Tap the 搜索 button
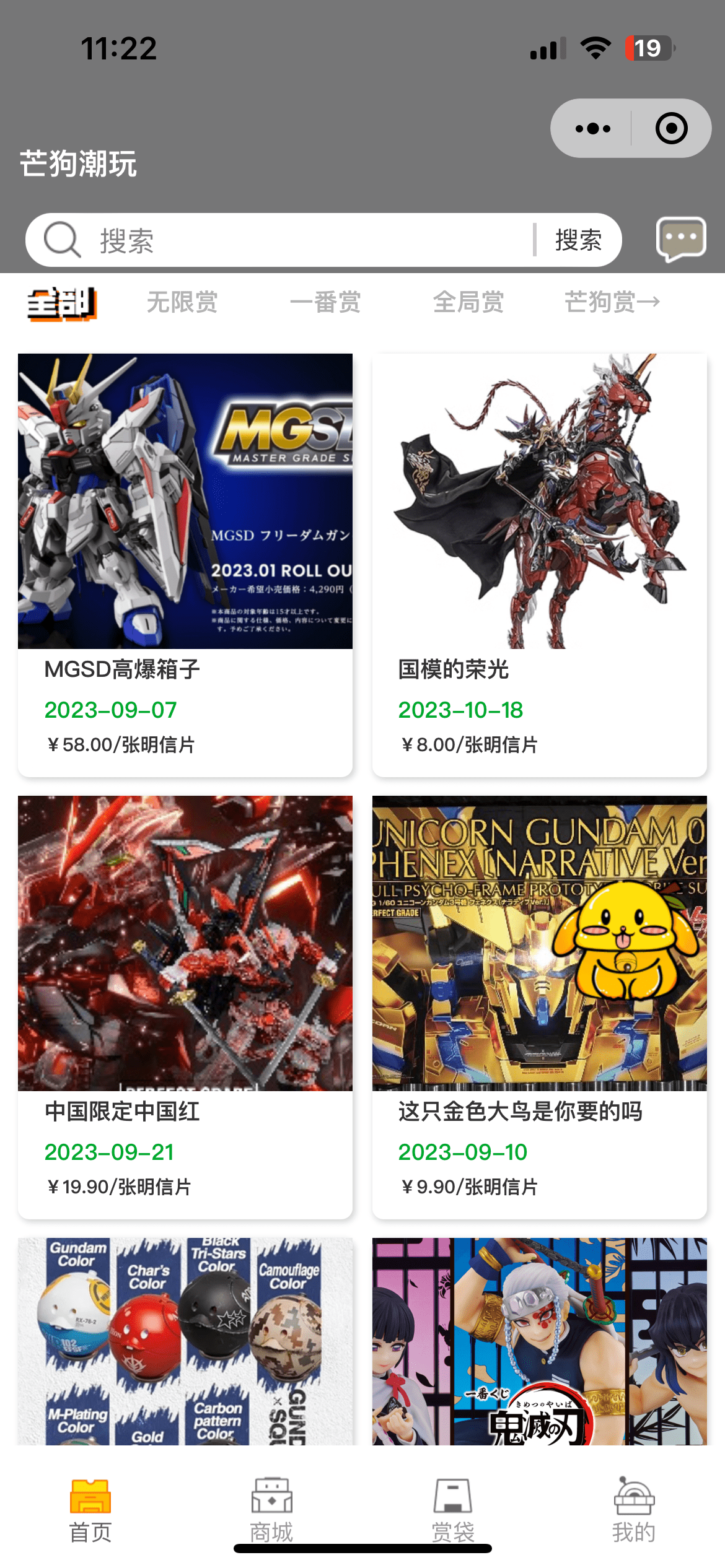 [578, 240]
